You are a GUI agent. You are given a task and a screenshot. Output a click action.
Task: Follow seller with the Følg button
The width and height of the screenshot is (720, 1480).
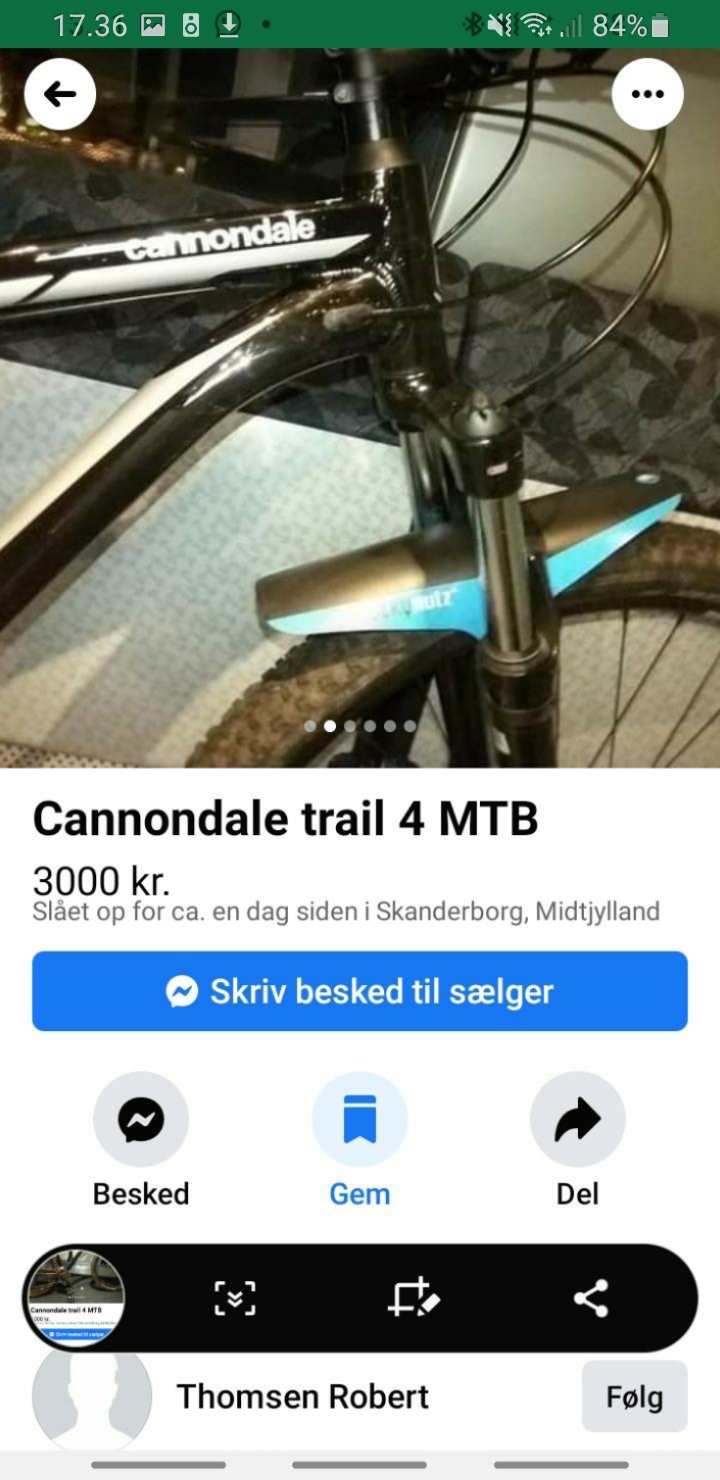(x=634, y=1396)
